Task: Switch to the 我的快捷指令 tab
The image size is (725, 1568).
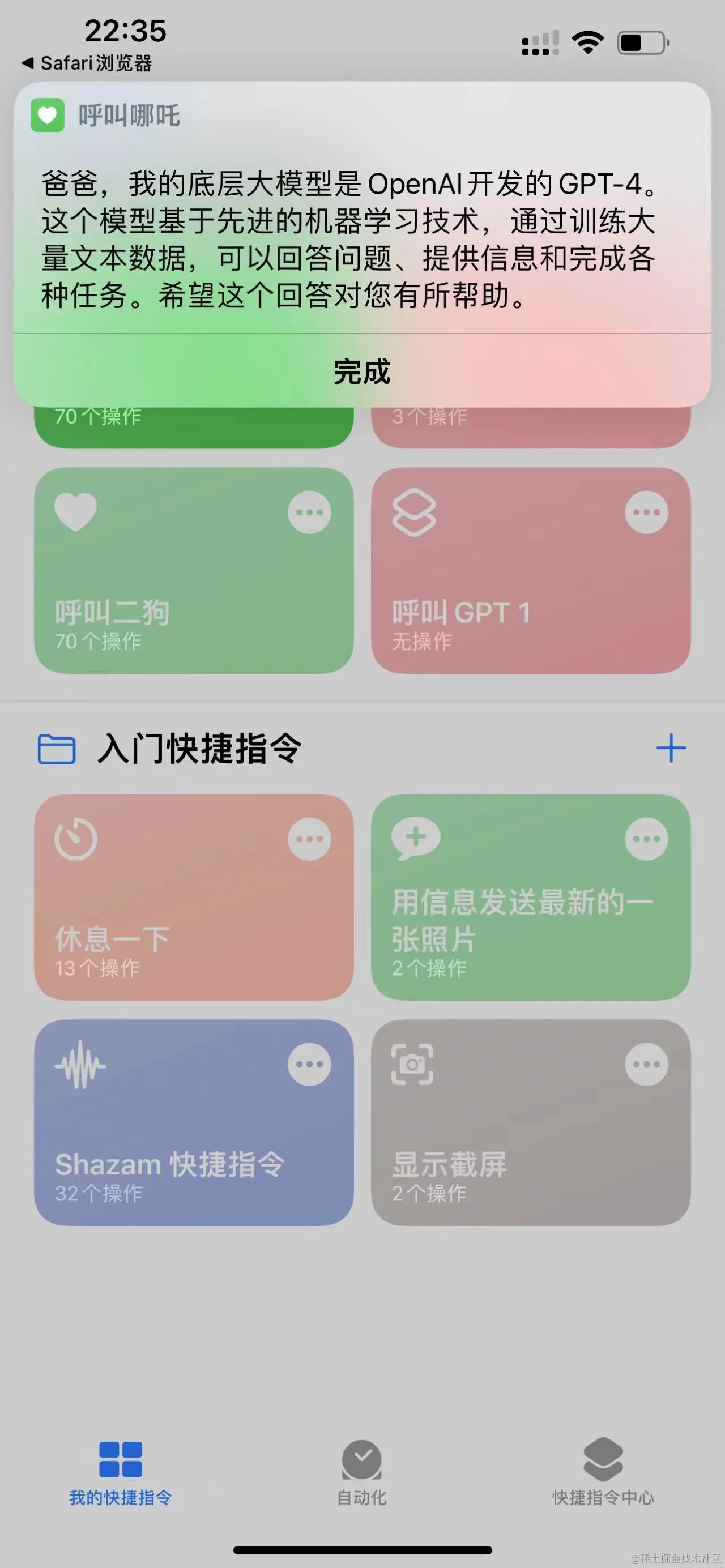Action: pyautogui.click(x=121, y=1473)
